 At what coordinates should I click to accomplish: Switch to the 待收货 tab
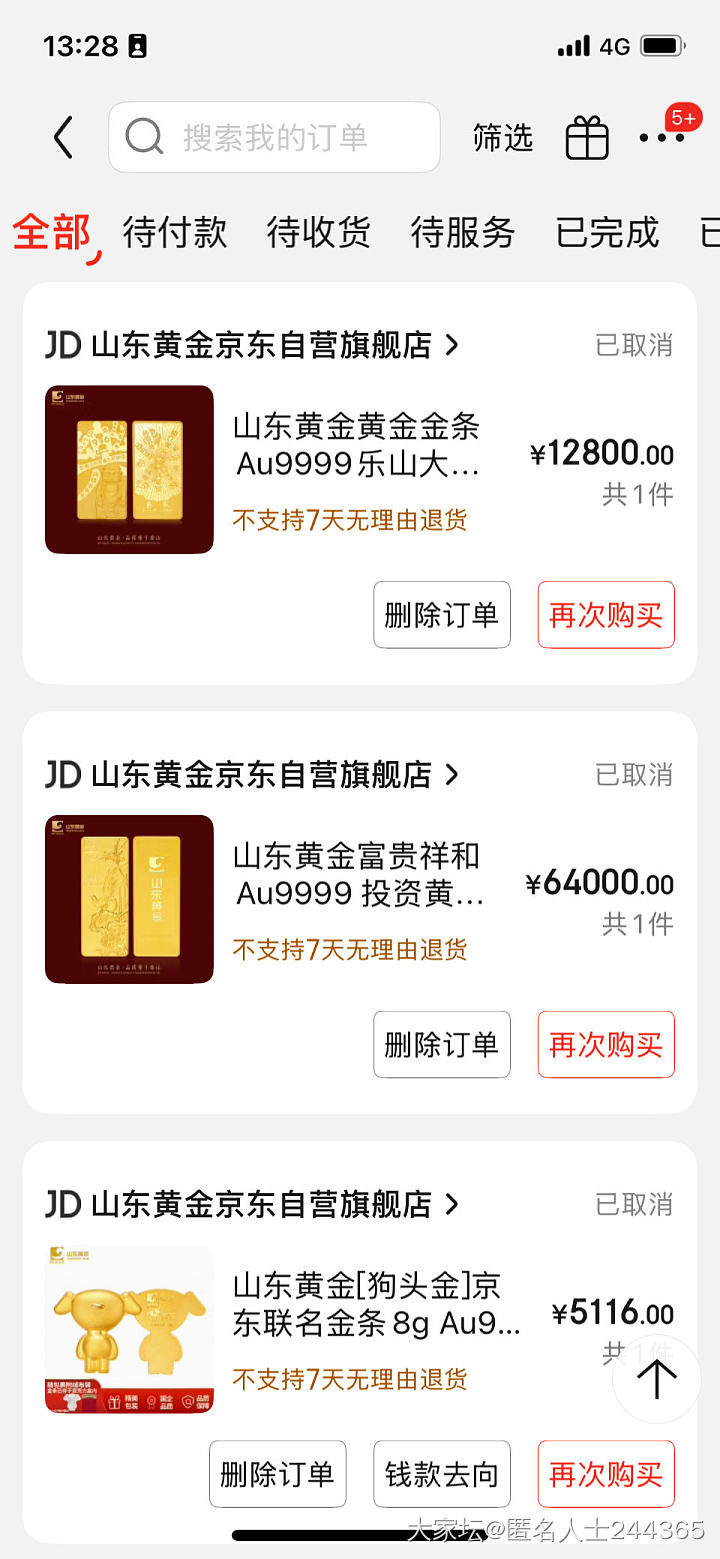coord(319,232)
